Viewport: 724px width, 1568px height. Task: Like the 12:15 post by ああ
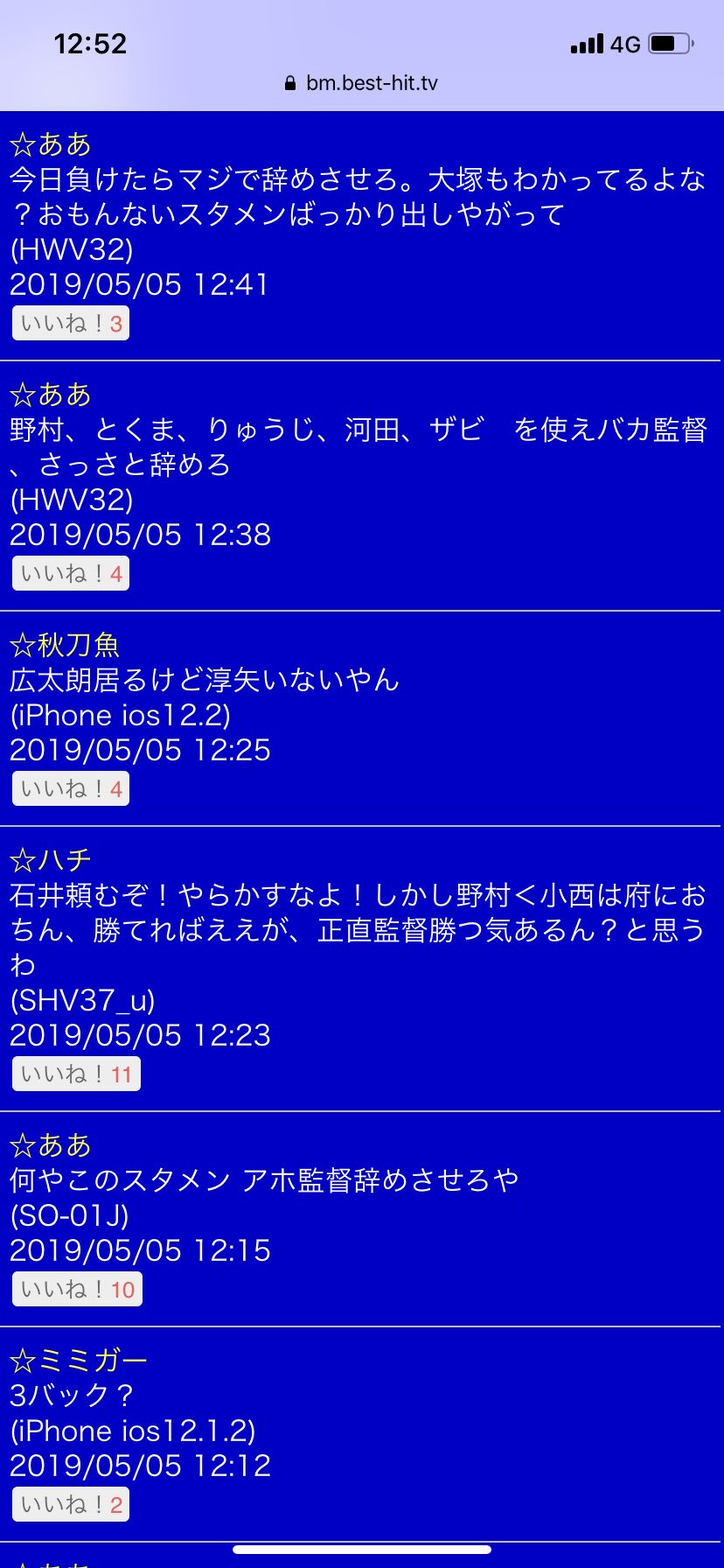tap(77, 1290)
